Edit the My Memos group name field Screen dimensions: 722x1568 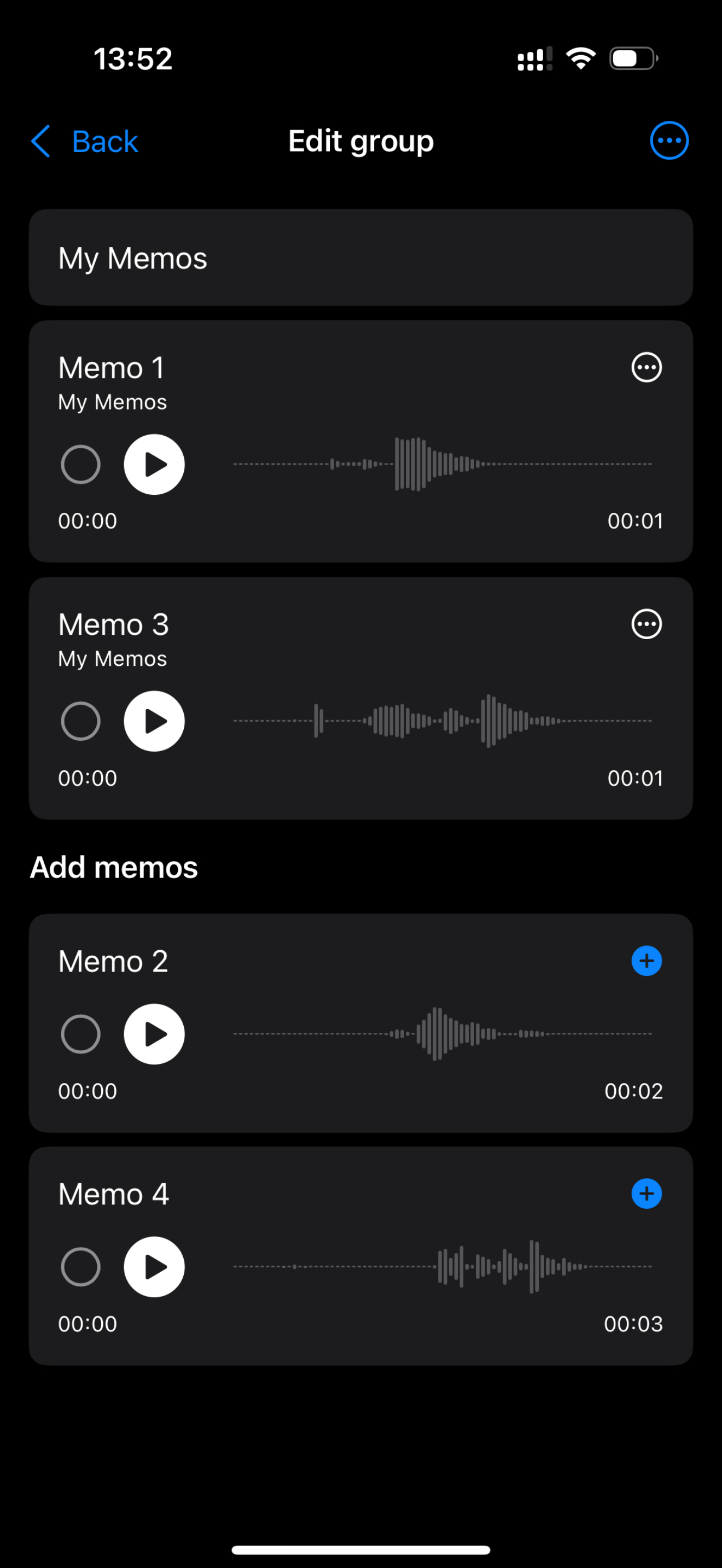coord(361,258)
